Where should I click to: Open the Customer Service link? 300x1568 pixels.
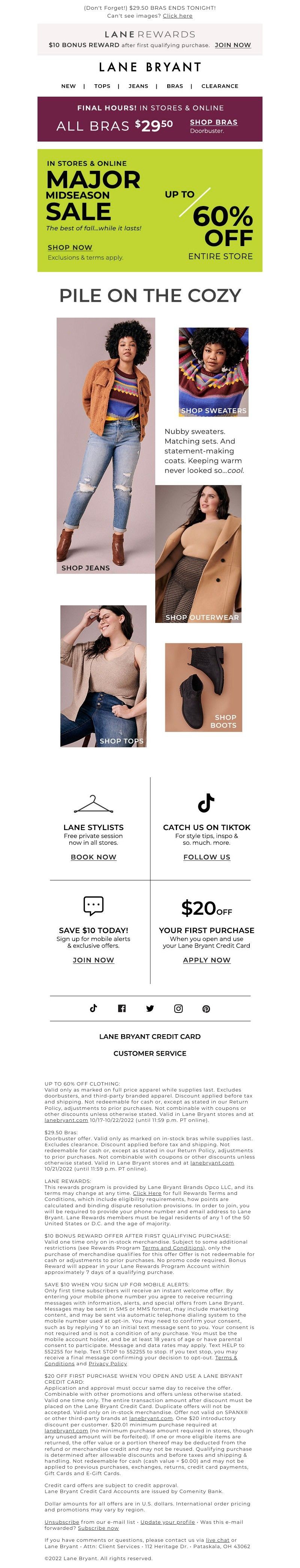pyautogui.click(x=150, y=1053)
